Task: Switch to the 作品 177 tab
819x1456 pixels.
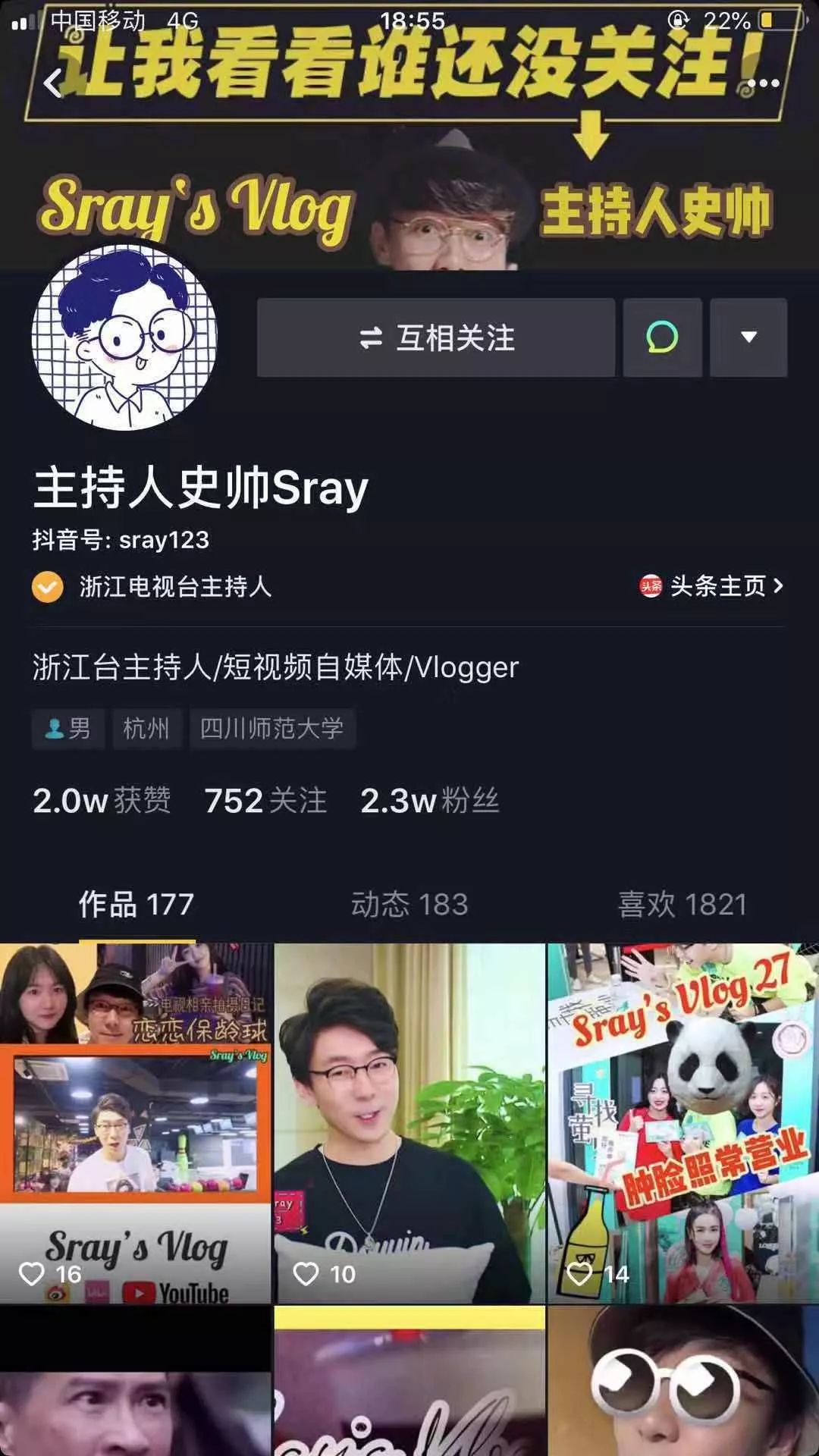Action: point(136,904)
